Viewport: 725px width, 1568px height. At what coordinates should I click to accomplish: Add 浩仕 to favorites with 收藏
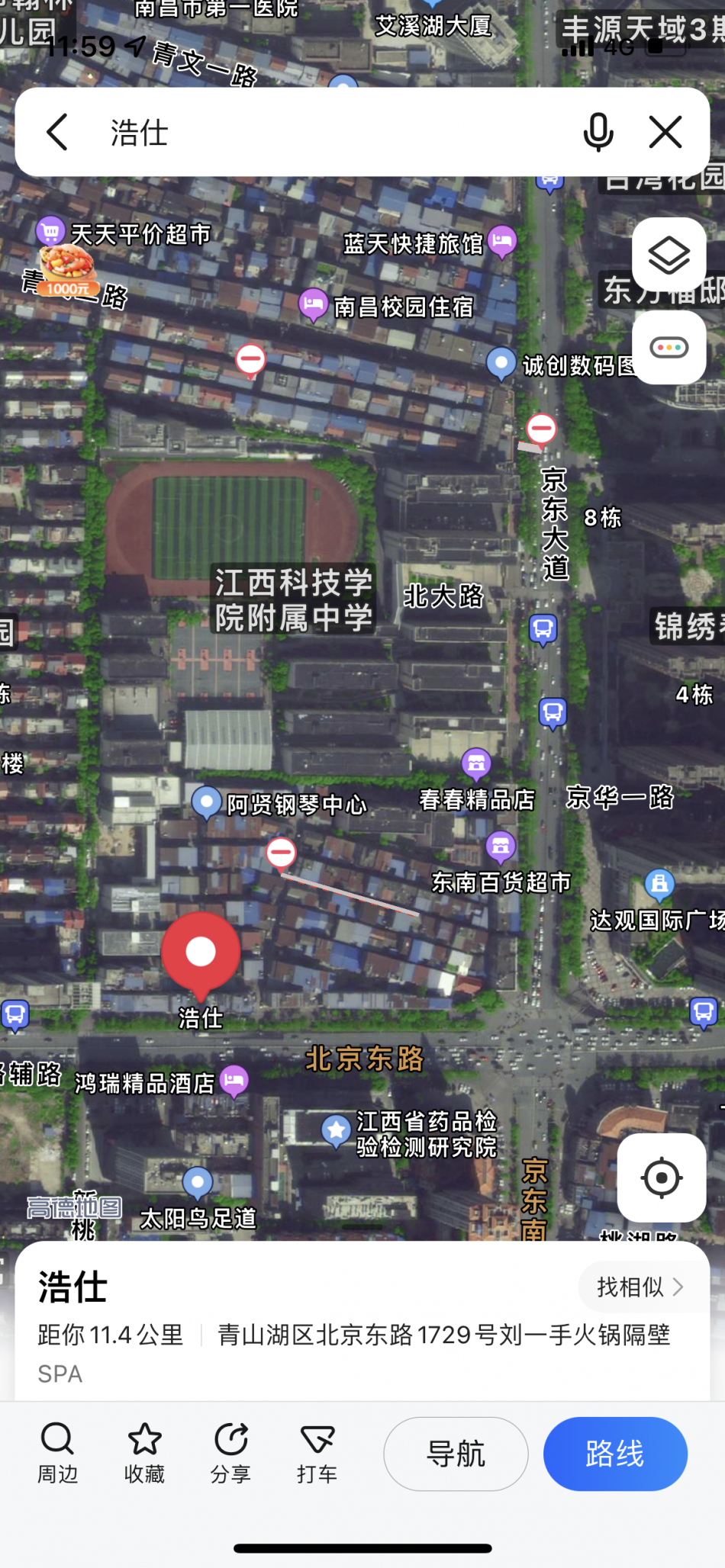[144, 1453]
